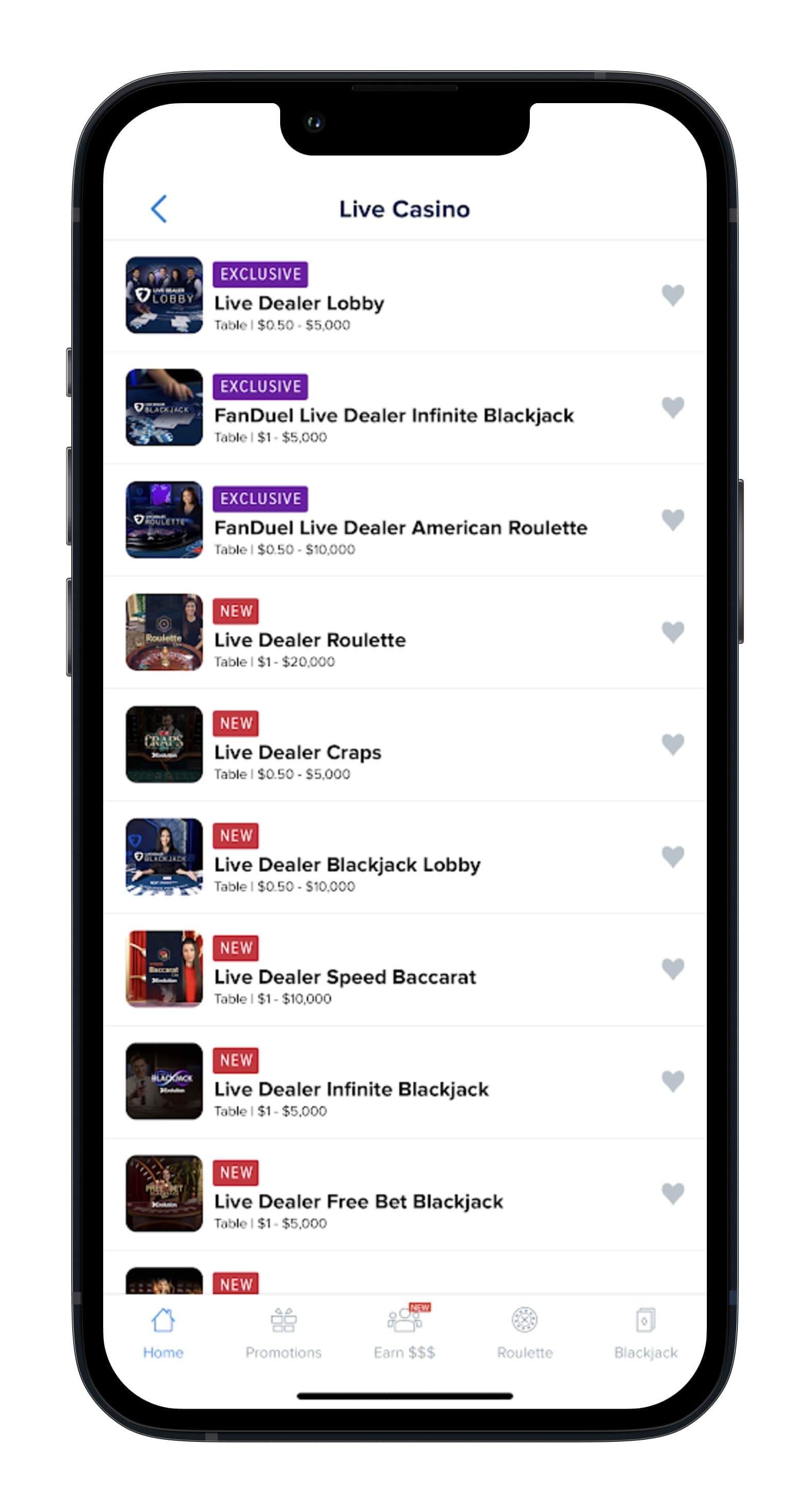
Task: Open Live Dealer Roulette
Action: tap(404, 632)
